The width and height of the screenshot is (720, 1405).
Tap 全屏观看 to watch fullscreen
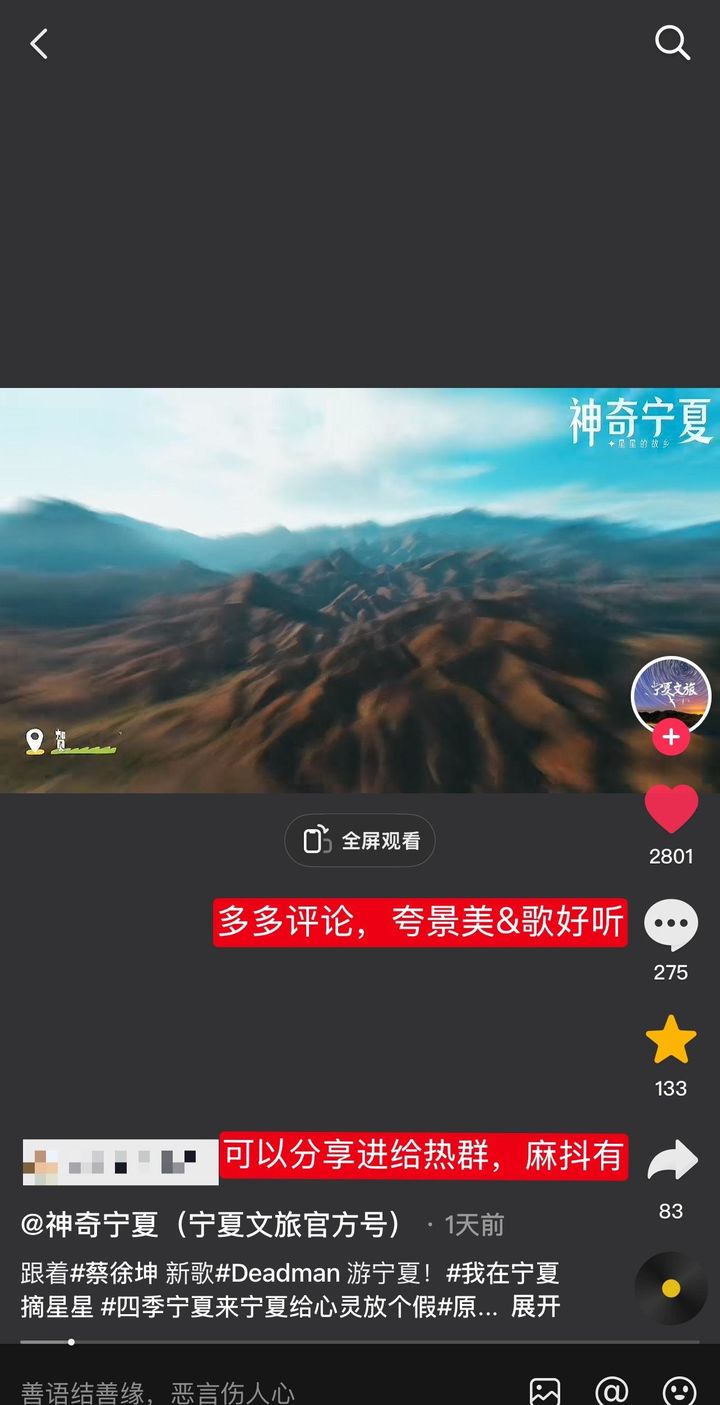(360, 840)
